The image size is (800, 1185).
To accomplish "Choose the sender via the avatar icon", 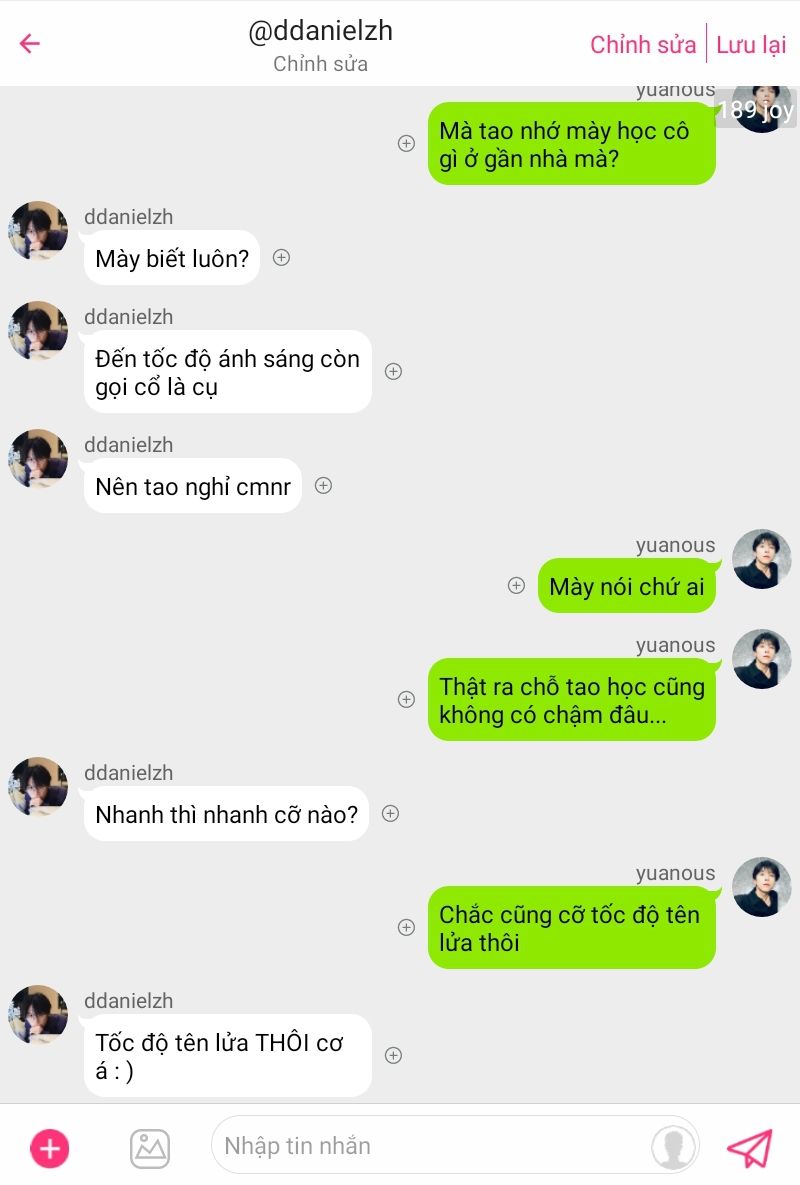I will pyautogui.click(x=673, y=1146).
